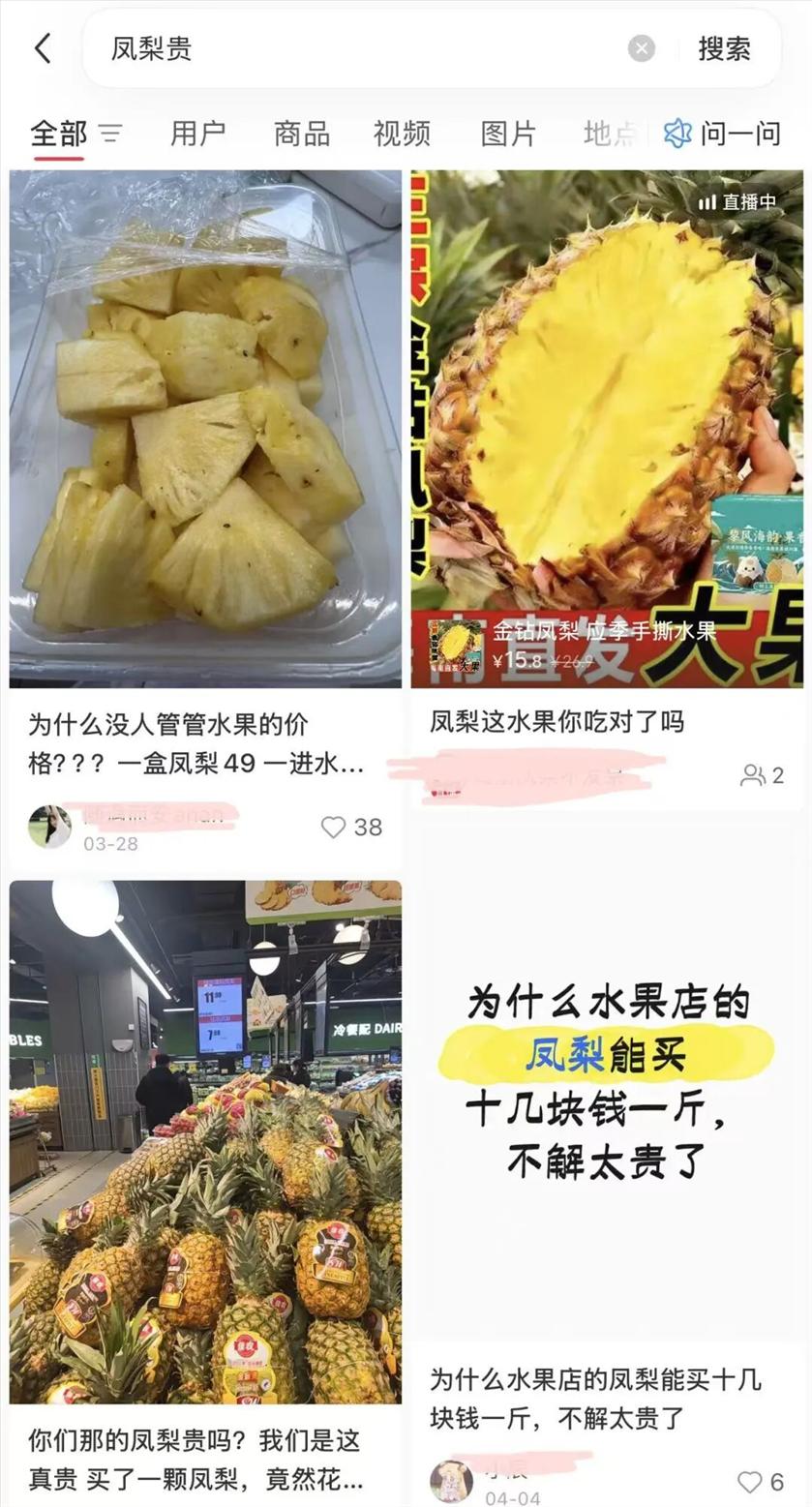812x1507 pixels.
Task: Switch to the 商品 tab
Action: [301, 134]
